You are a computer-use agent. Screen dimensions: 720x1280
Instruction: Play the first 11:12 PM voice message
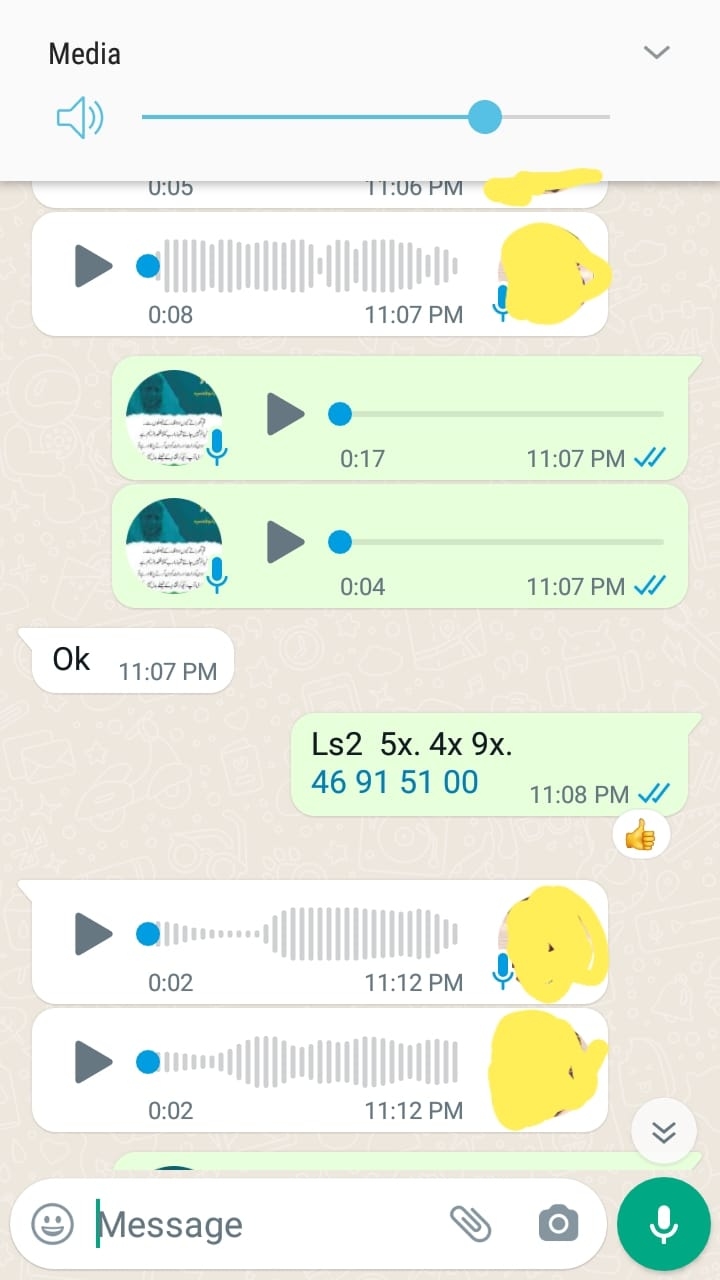[x=94, y=934]
